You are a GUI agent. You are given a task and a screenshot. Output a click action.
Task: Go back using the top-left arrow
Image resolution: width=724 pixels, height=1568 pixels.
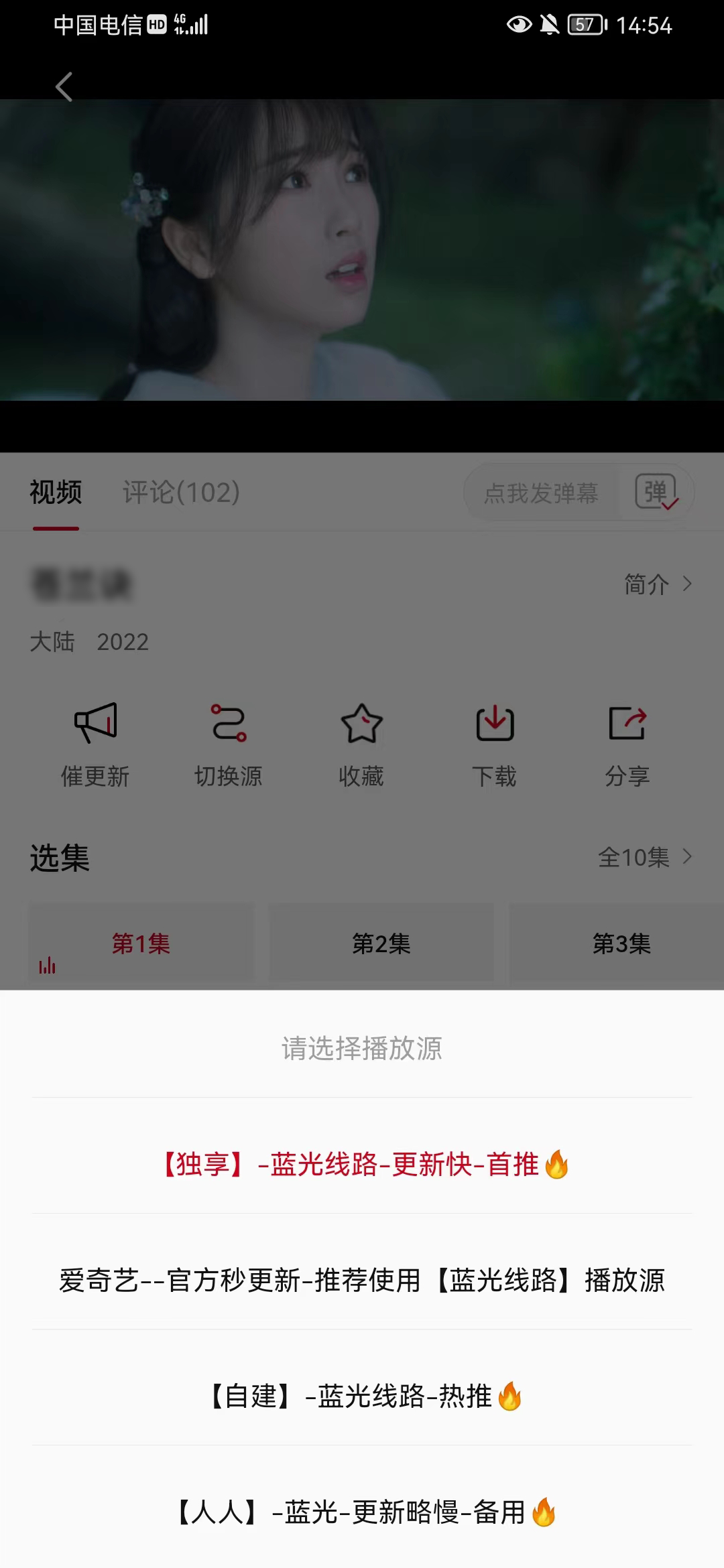(x=64, y=87)
